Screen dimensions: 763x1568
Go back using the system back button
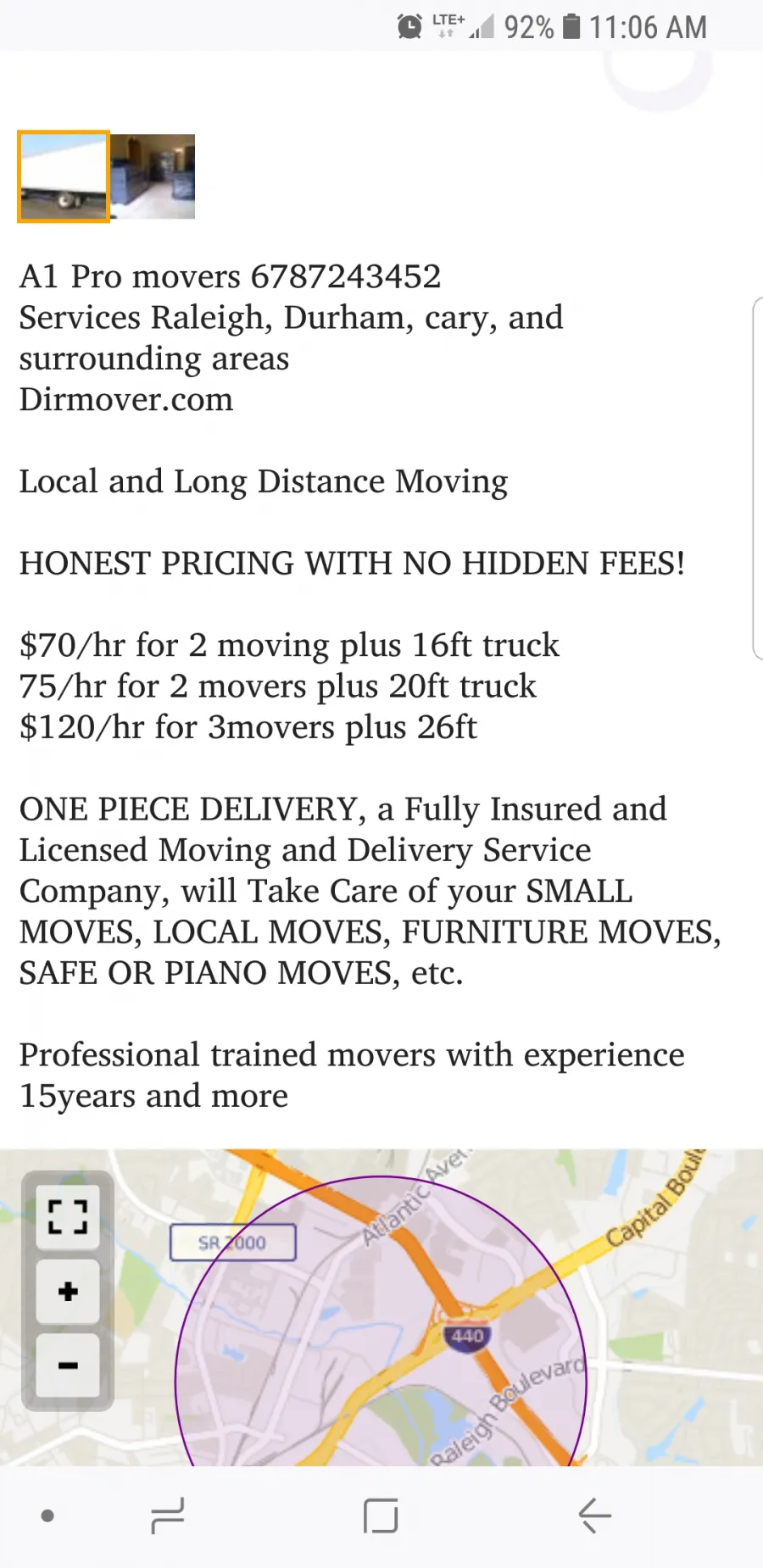(x=594, y=1515)
